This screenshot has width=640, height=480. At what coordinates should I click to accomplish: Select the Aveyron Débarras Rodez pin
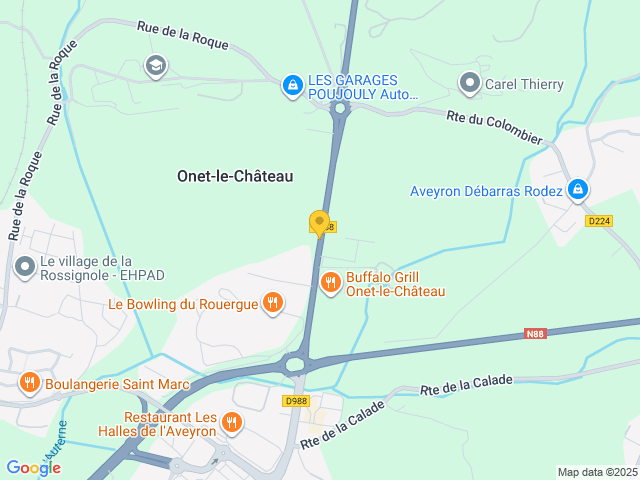tap(578, 190)
